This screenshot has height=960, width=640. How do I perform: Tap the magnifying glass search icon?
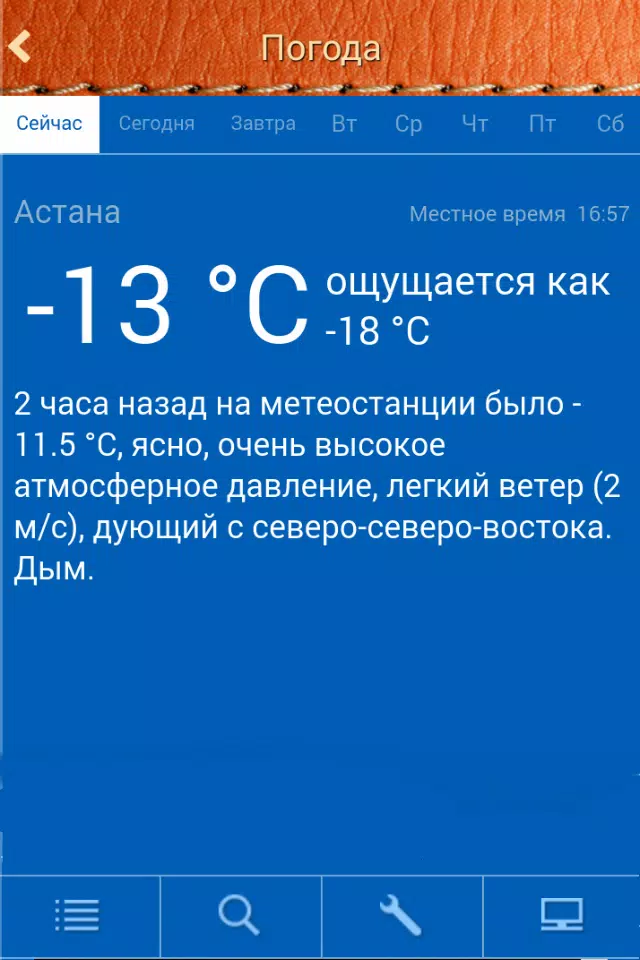coord(239,915)
